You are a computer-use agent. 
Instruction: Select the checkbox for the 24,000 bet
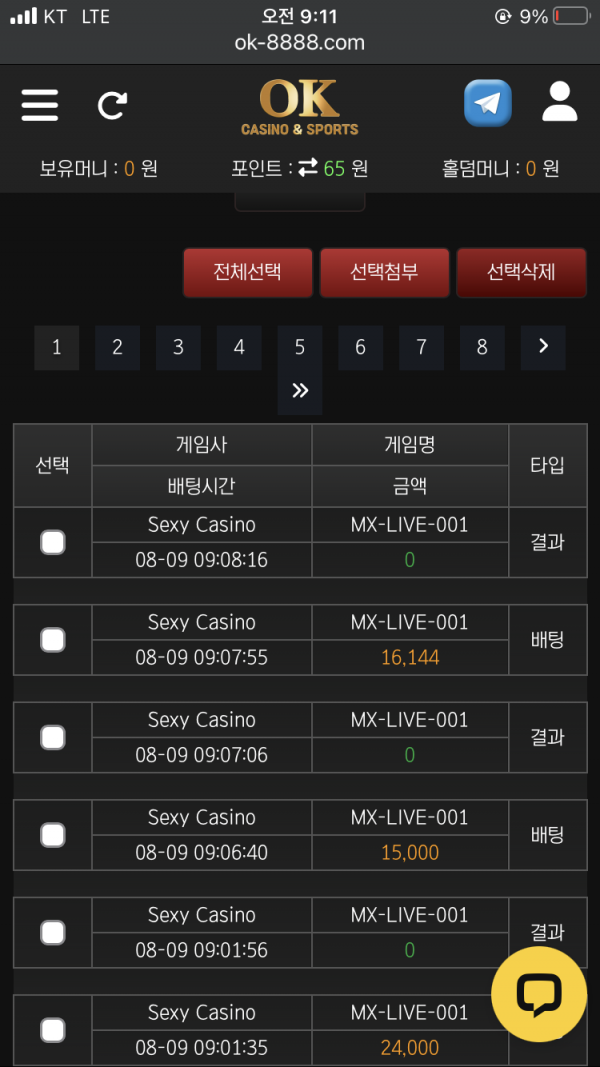(x=52, y=1030)
